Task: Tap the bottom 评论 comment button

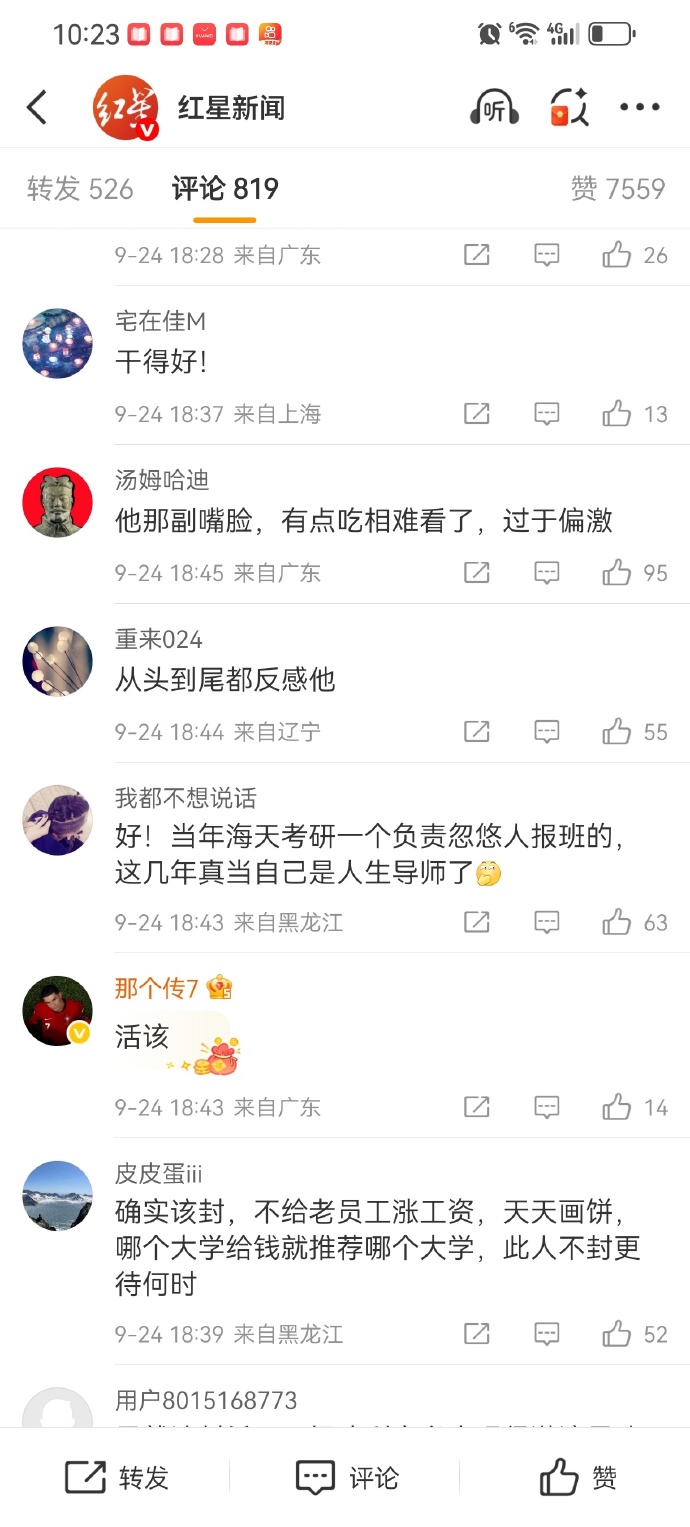Action: point(346,1478)
